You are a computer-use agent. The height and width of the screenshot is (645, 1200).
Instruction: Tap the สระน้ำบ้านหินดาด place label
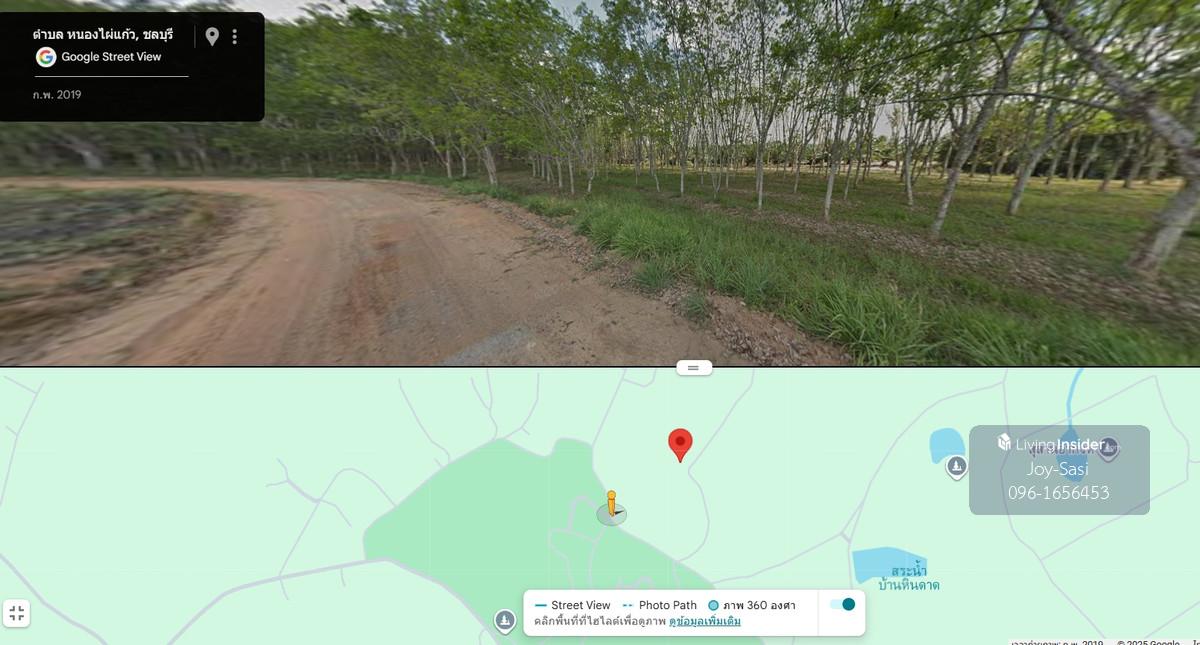point(908,578)
